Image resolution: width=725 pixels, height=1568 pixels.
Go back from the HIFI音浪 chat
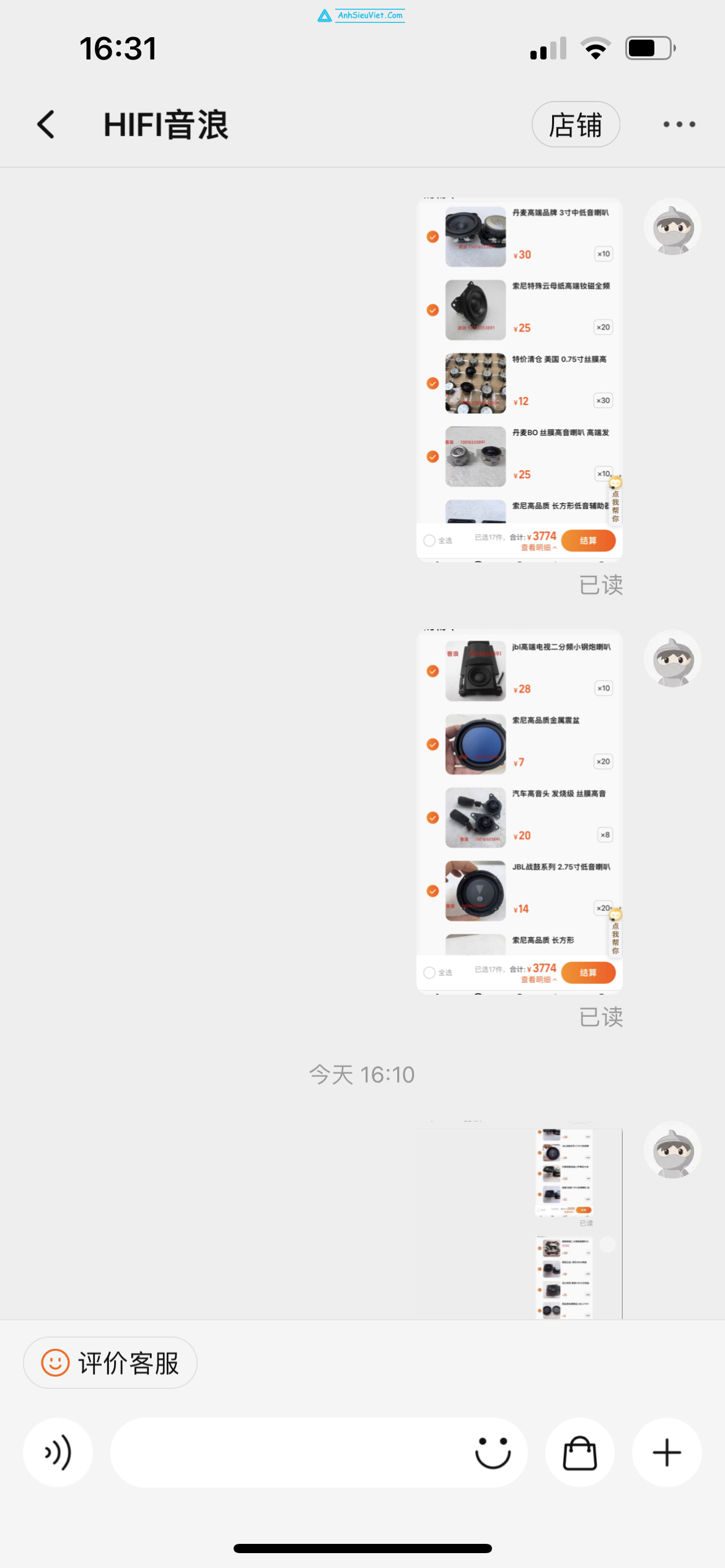click(46, 124)
